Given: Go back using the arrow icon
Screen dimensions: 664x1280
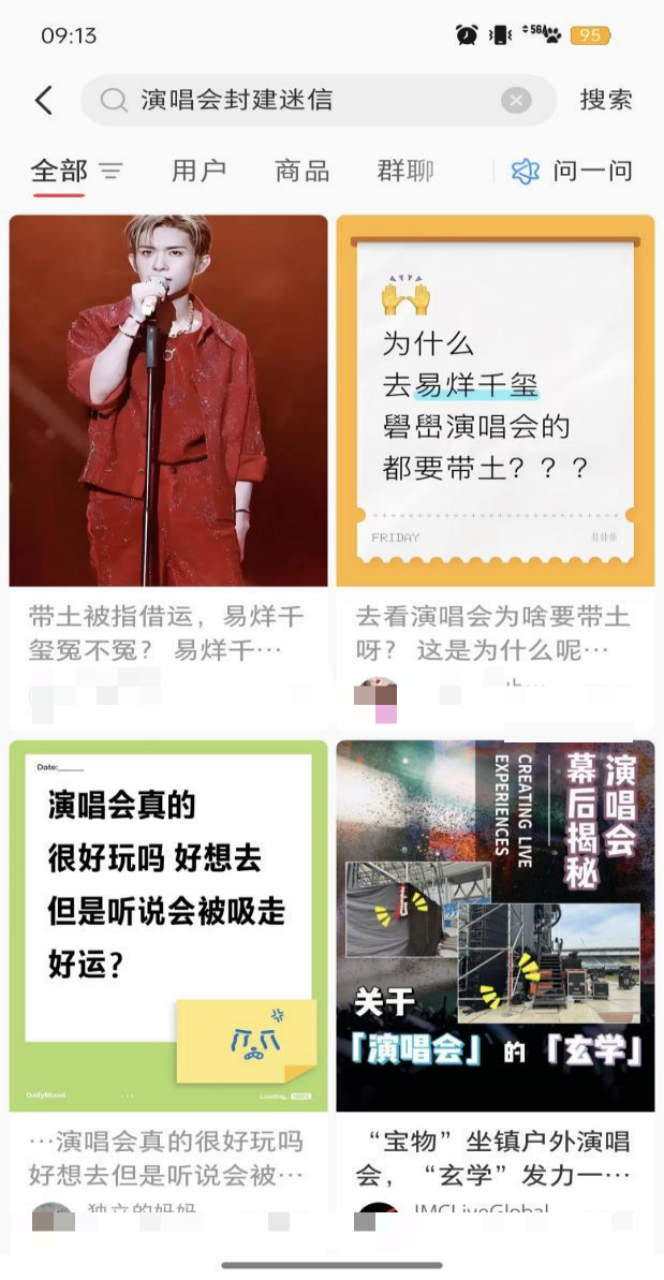Looking at the screenshot, I should tap(43, 100).
